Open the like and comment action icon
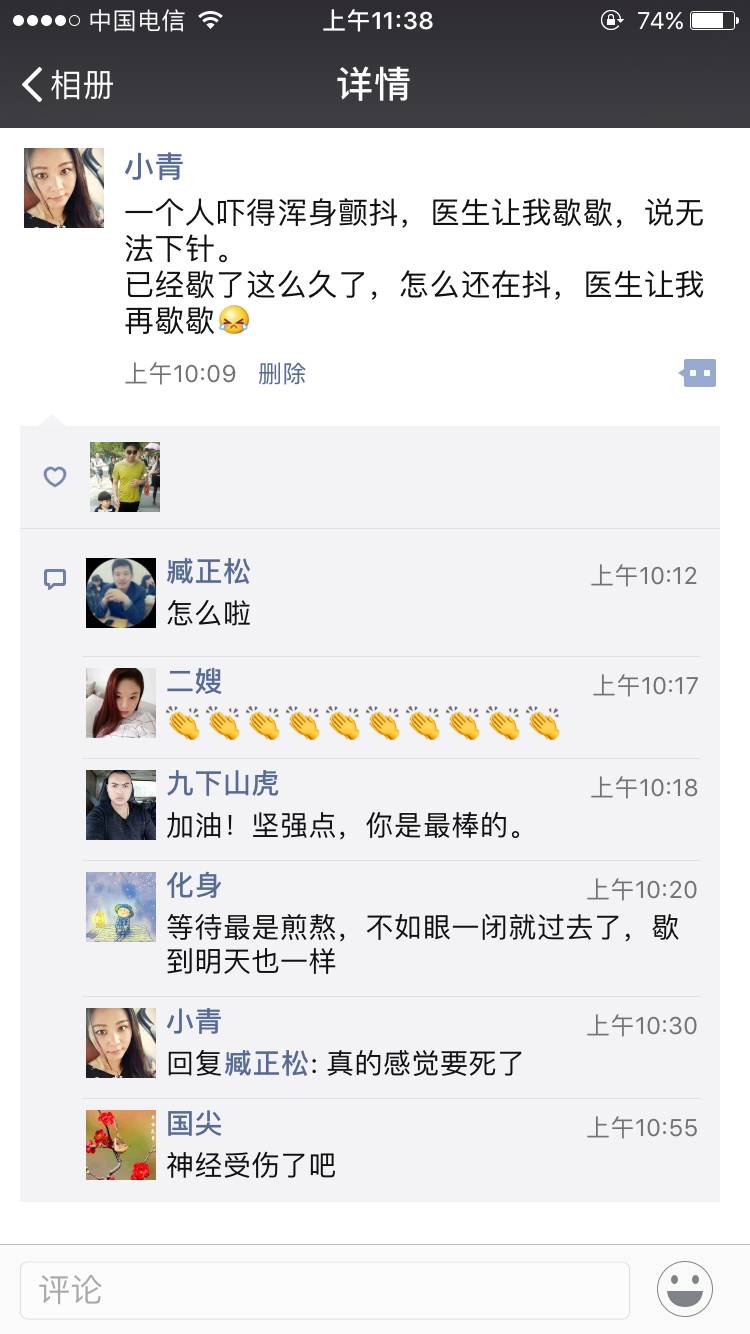This screenshot has height=1334, width=750. 699,374
